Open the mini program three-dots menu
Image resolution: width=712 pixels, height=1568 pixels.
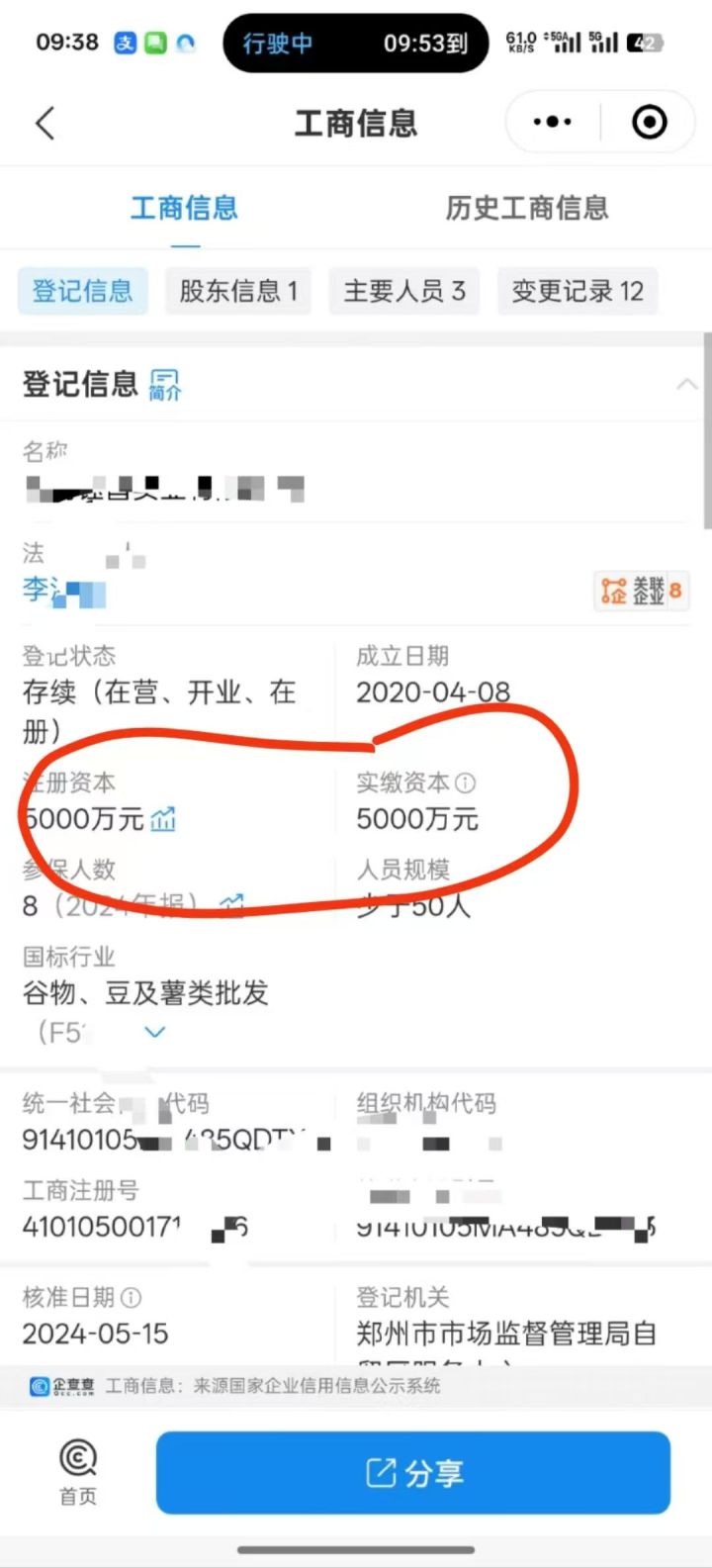pyautogui.click(x=552, y=123)
